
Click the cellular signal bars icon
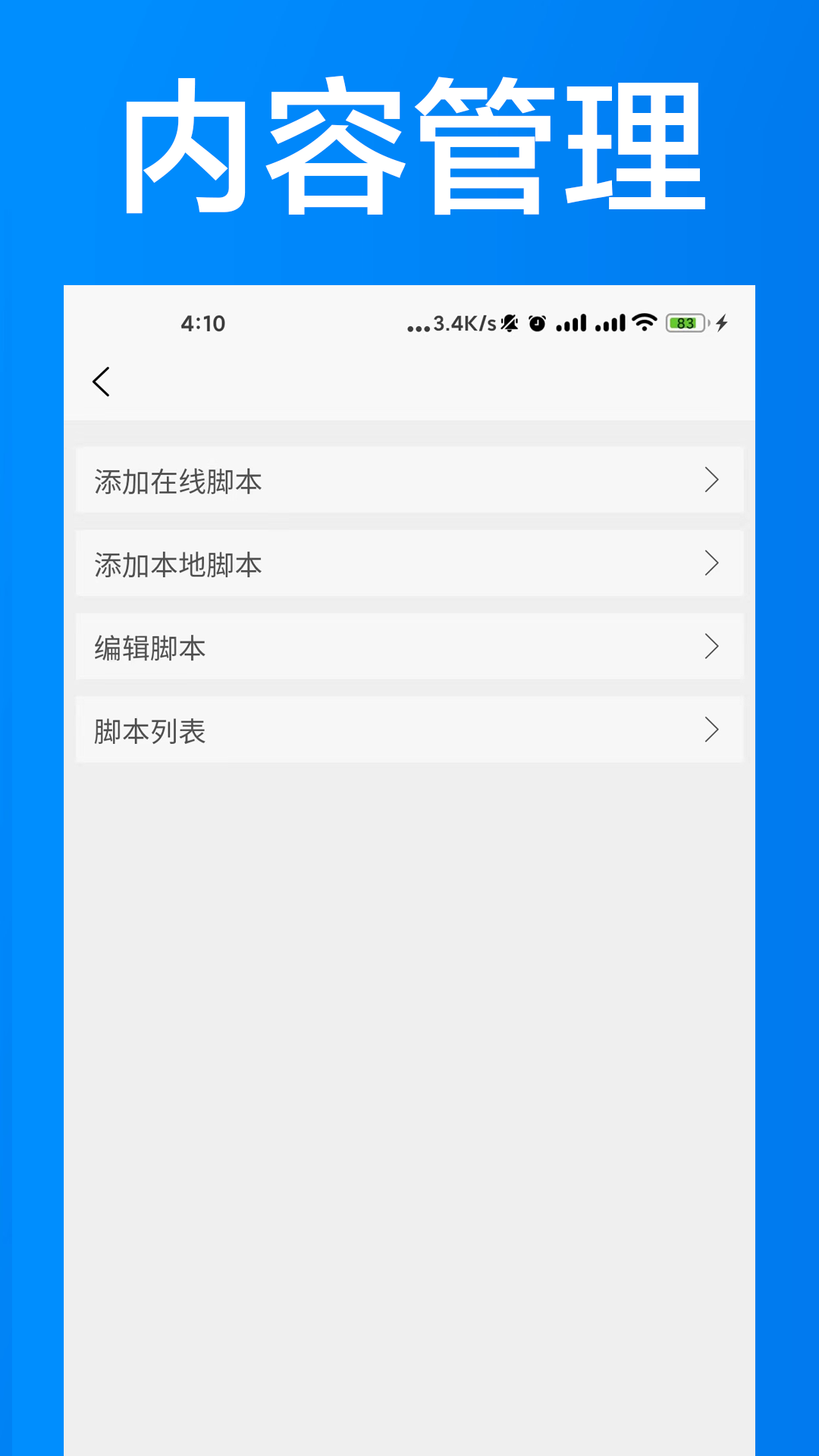pos(571,322)
